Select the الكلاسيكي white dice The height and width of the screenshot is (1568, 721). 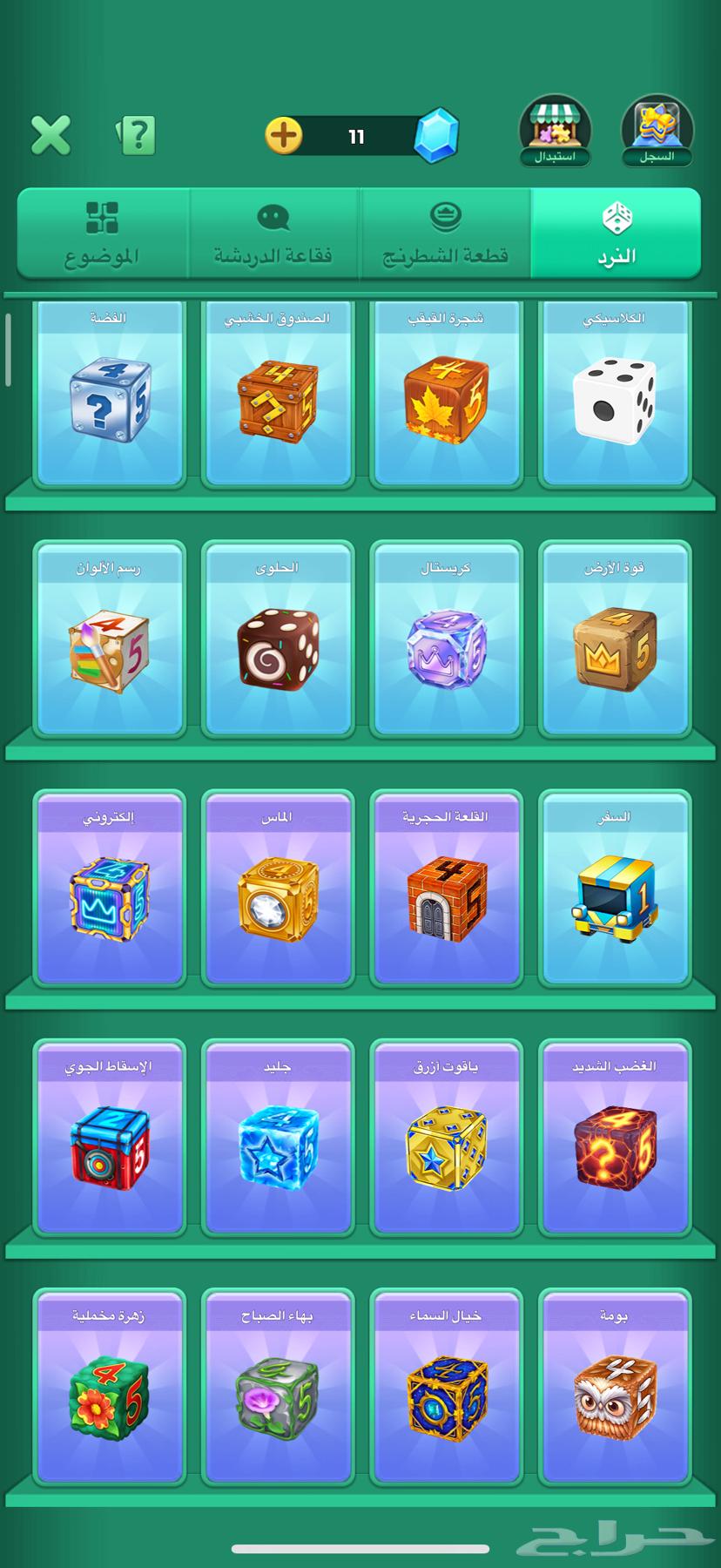615,394
